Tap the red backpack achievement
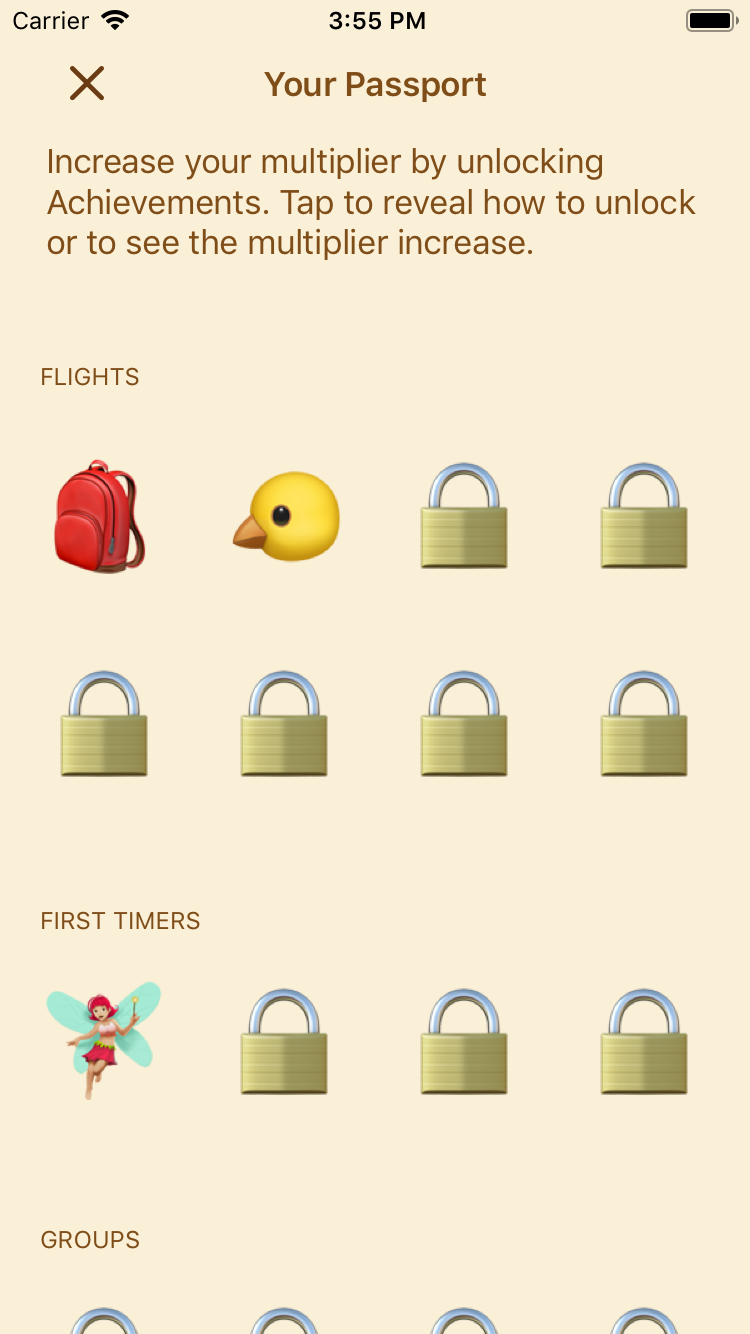Image resolution: width=750 pixels, height=1334 pixels. point(100,516)
